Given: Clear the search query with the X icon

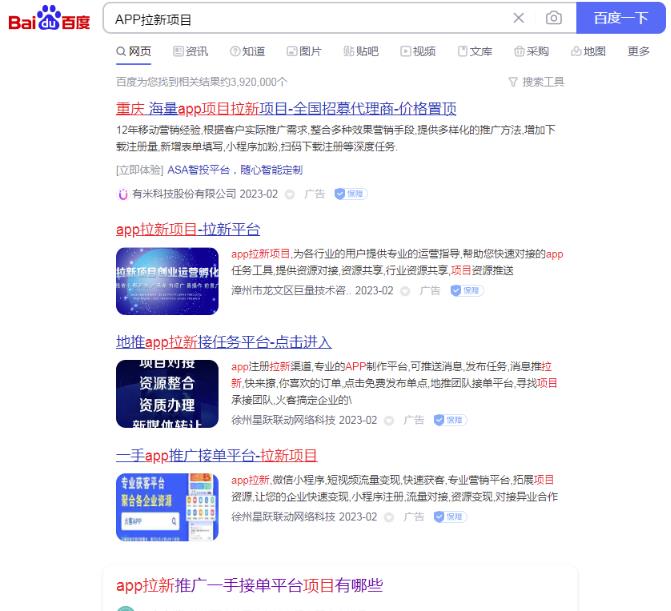Looking at the screenshot, I should [x=518, y=18].
